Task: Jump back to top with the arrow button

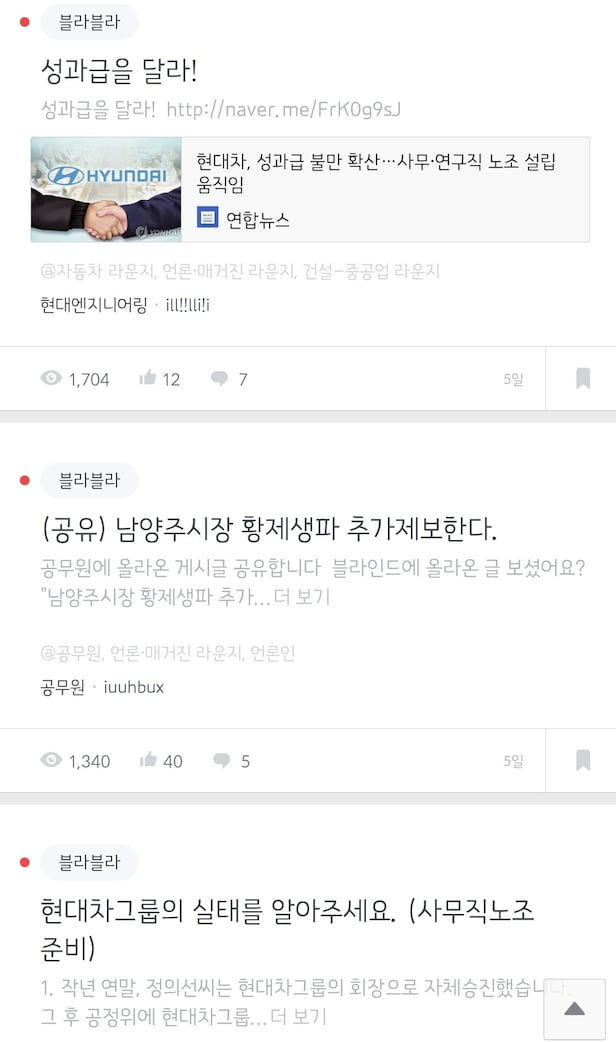Action: (574, 1009)
